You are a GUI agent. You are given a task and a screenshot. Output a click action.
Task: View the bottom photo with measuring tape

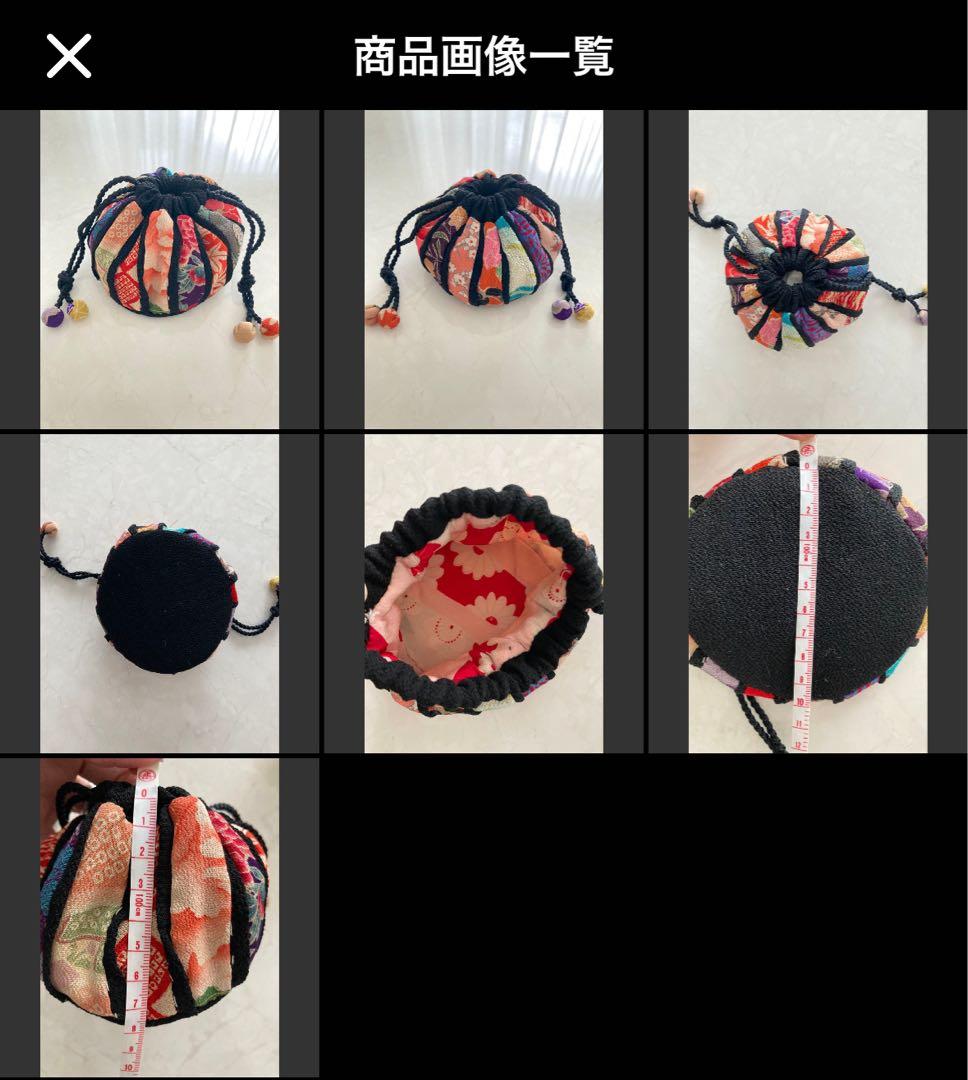807,593
